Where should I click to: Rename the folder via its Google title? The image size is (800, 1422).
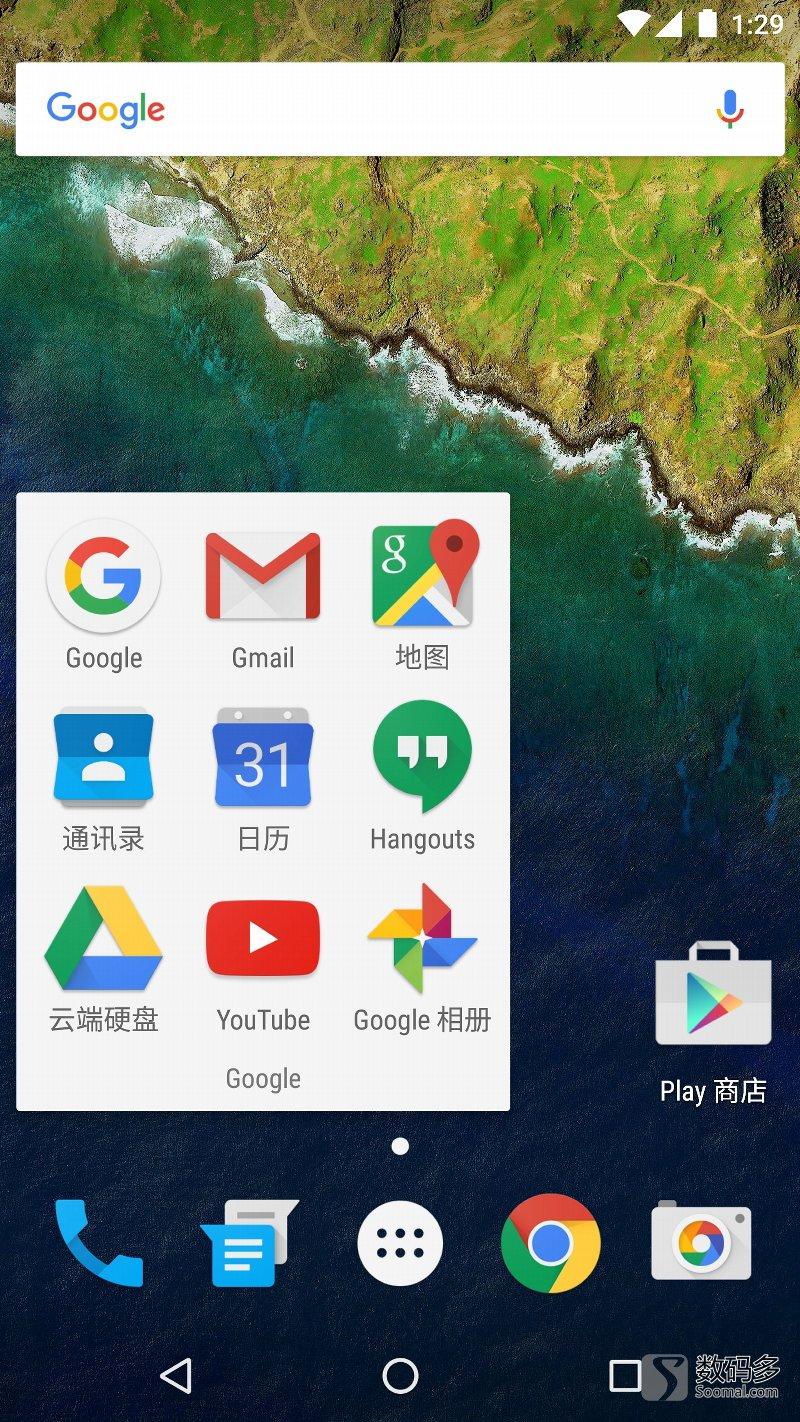pos(263,1078)
